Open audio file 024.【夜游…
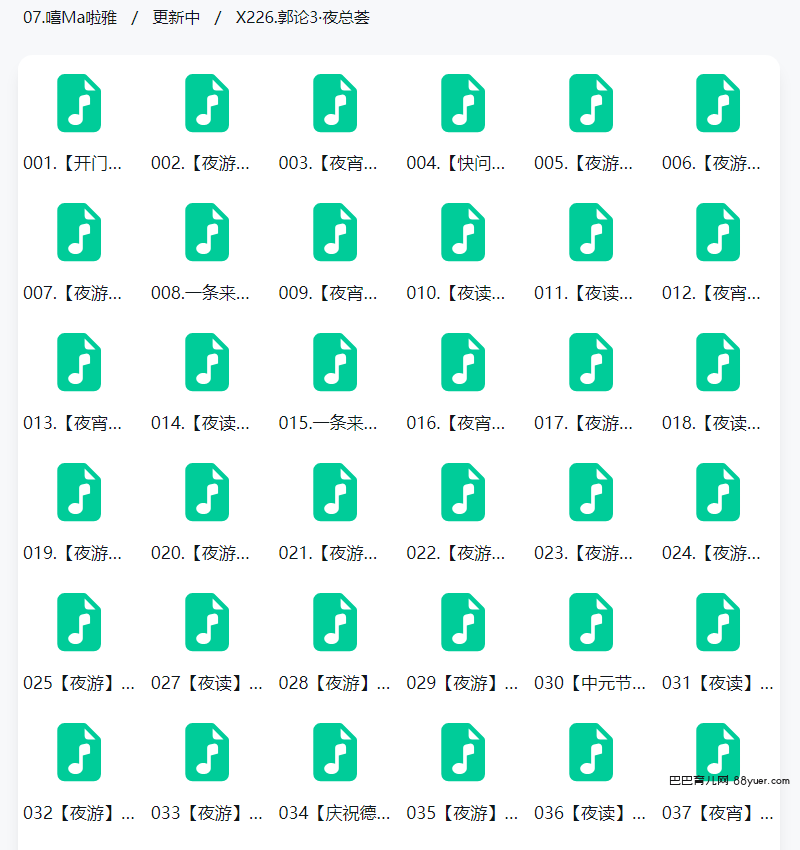 (x=718, y=493)
